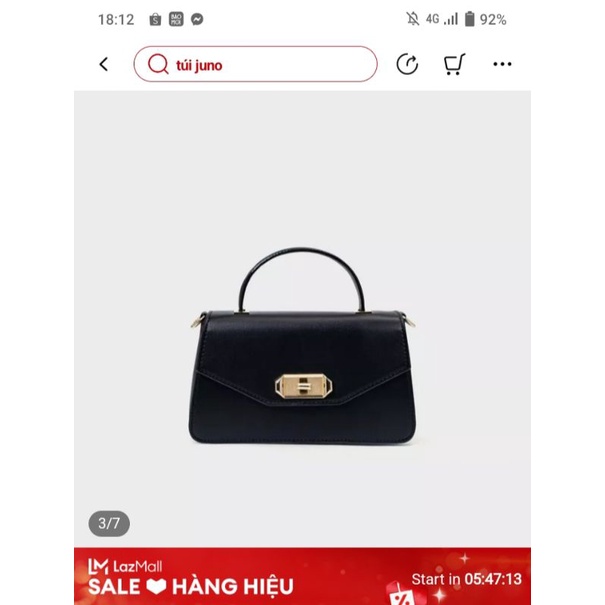Screen dimensions: 605x605
Task: Tap the share arrow icon
Action: pyautogui.click(x=407, y=65)
